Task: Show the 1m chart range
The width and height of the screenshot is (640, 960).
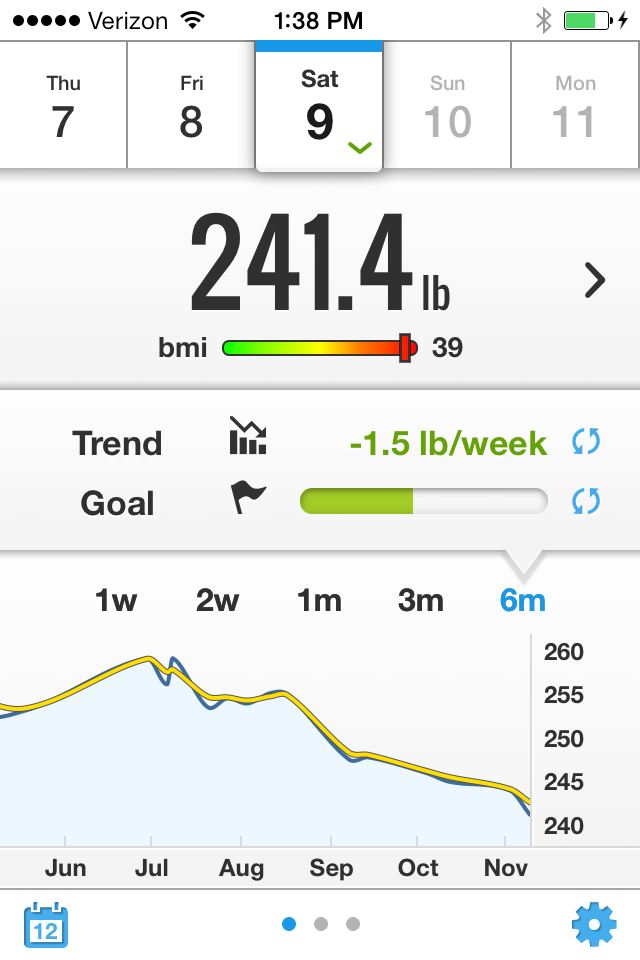Action: coord(319,601)
